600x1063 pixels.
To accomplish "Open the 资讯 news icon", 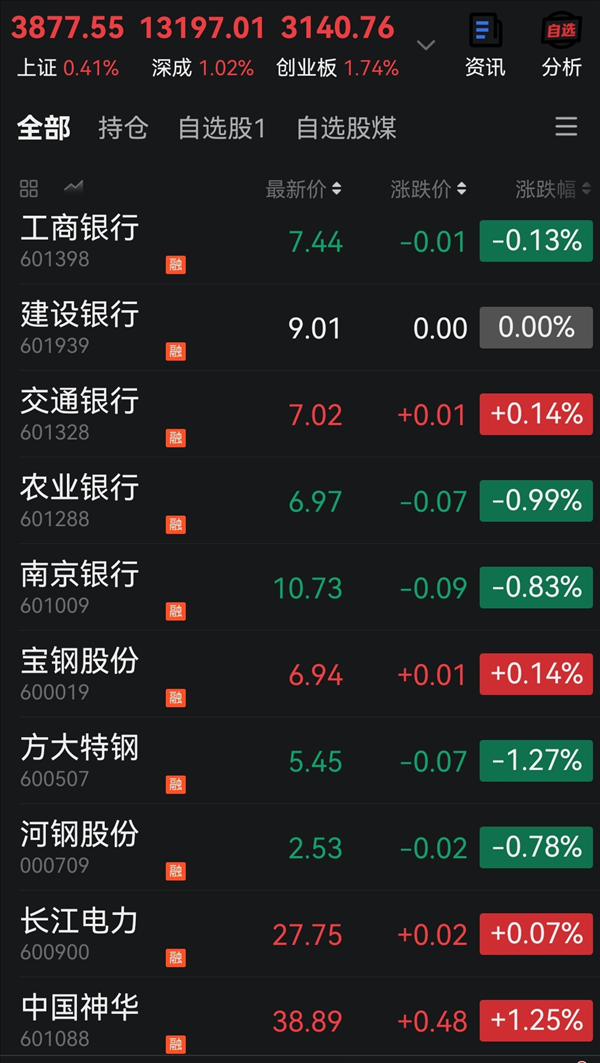I will pos(485,45).
